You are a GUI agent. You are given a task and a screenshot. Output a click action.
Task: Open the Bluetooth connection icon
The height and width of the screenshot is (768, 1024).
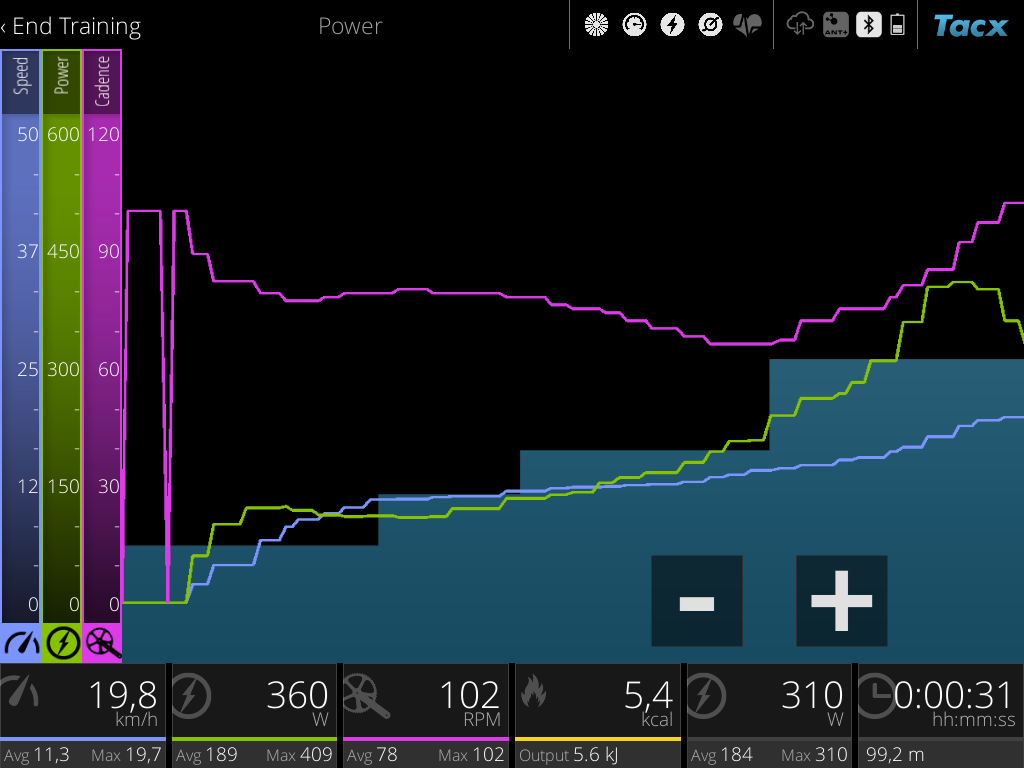(869, 25)
